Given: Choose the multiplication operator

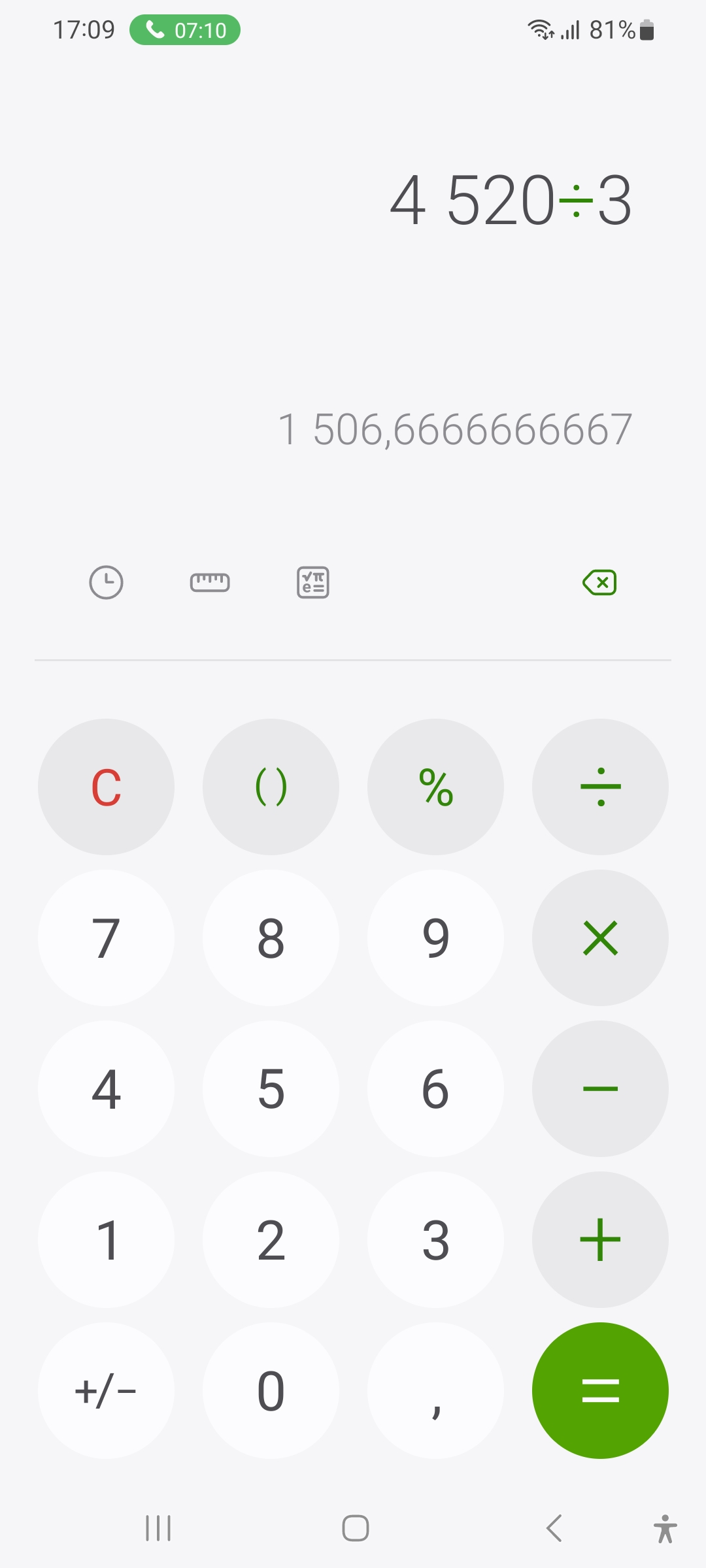Looking at the screenshot, I should (600, 938).
